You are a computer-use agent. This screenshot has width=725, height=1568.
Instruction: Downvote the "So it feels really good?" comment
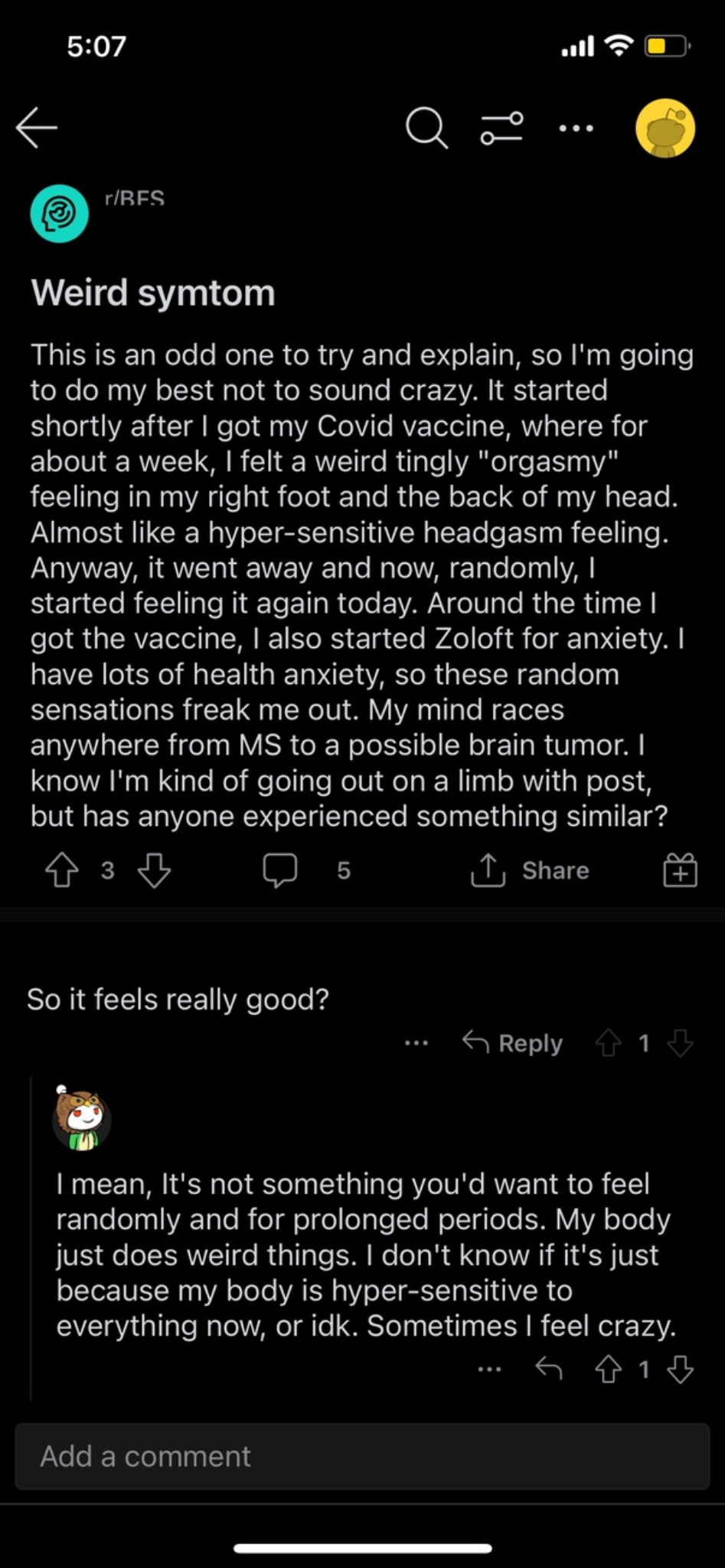[x=680, y=1043]
